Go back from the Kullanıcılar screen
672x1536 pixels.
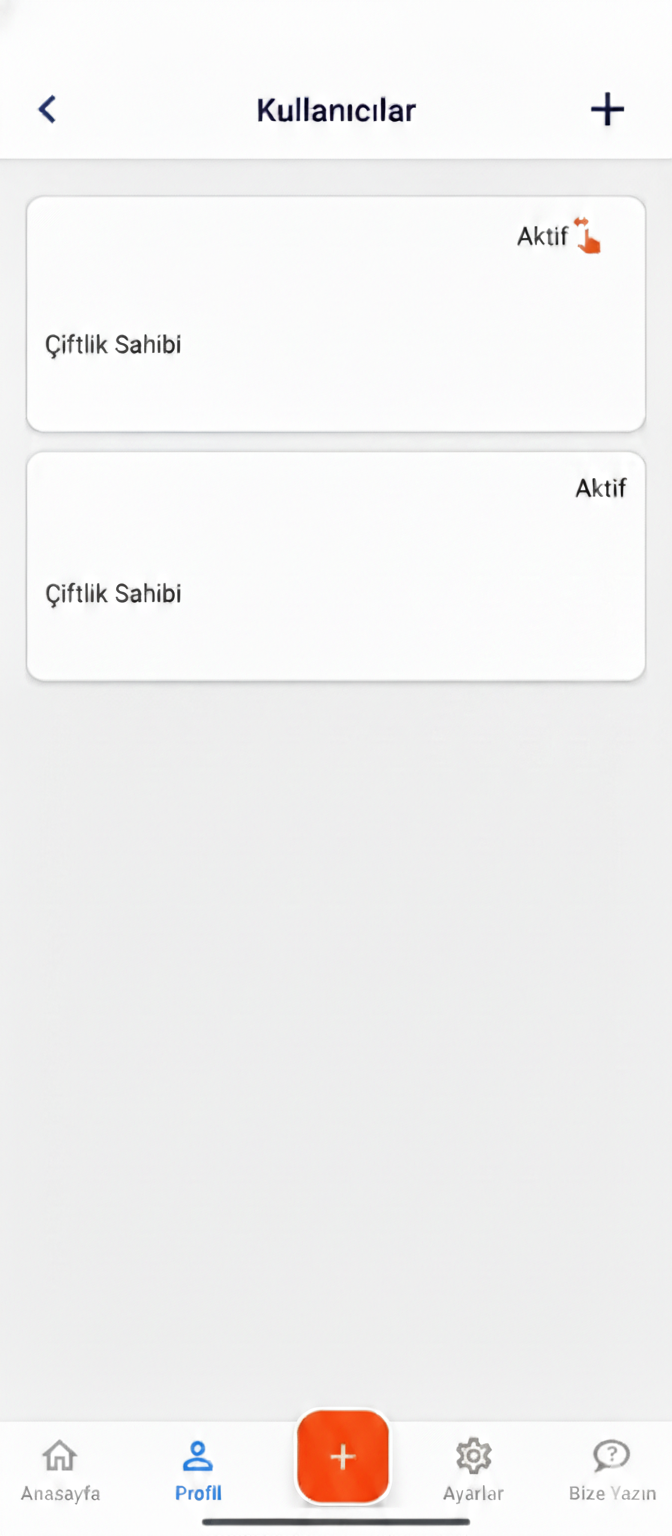47,109
